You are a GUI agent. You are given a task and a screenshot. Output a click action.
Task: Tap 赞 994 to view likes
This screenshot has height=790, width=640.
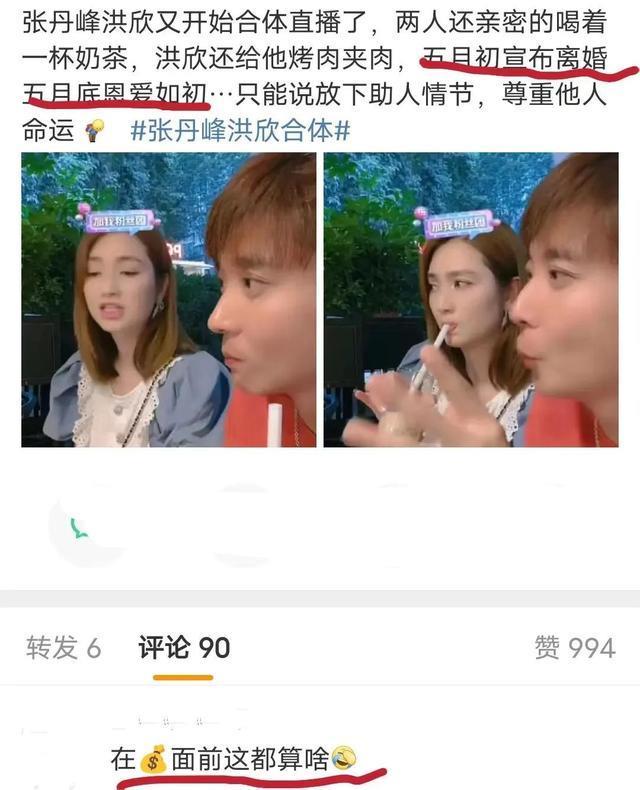coord(574,648)
